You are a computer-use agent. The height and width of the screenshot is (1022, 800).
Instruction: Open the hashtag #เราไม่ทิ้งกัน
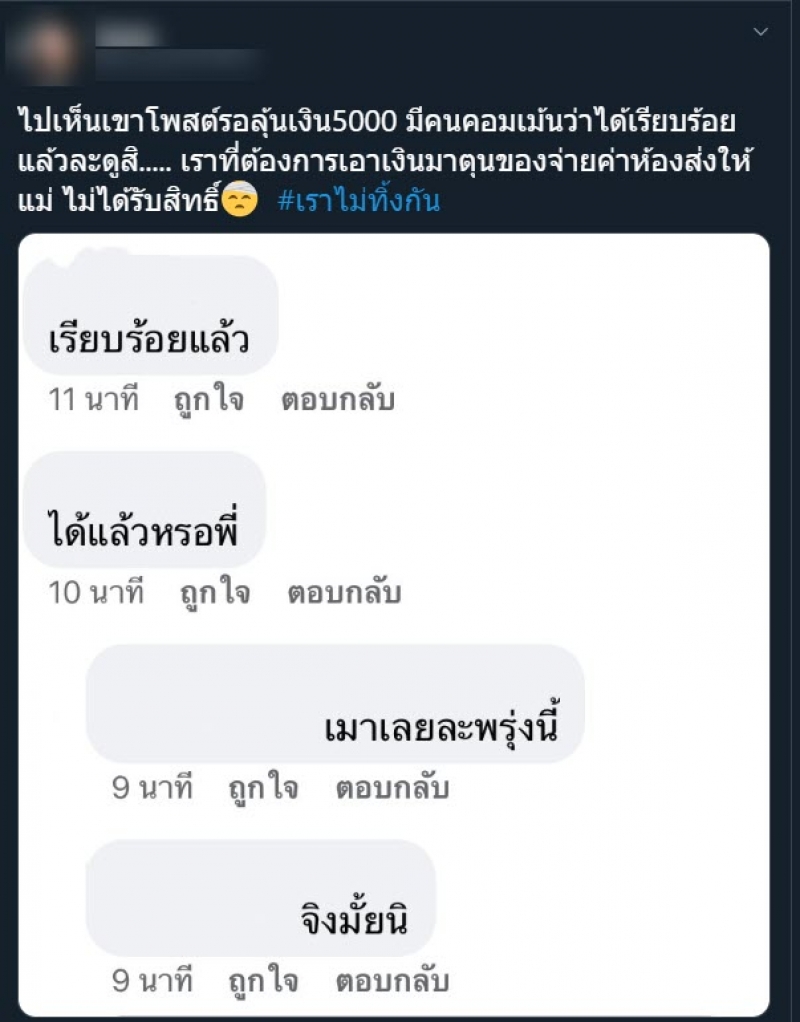point(358,201)
